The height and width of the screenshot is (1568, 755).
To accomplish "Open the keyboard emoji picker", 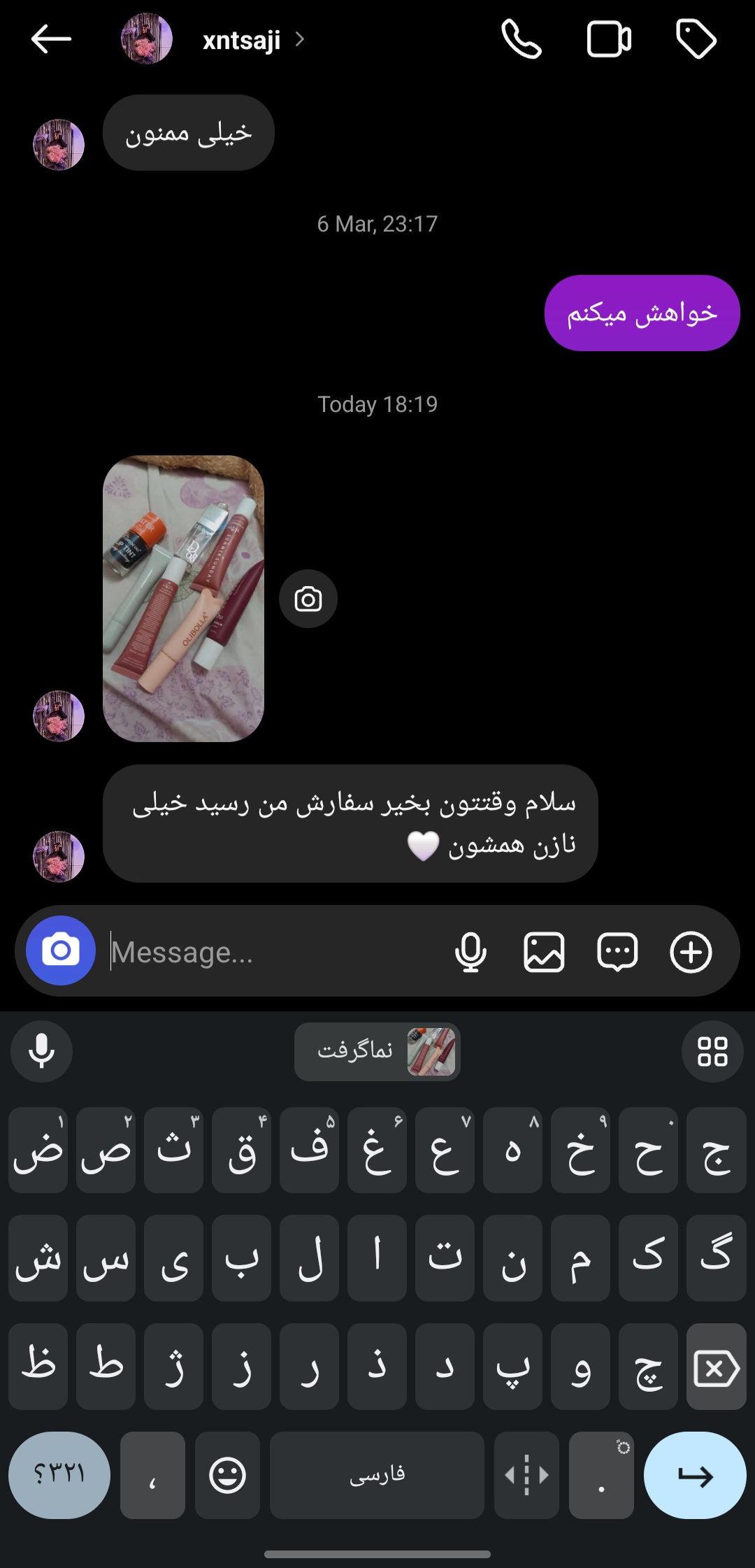I will click(227, 1475).
